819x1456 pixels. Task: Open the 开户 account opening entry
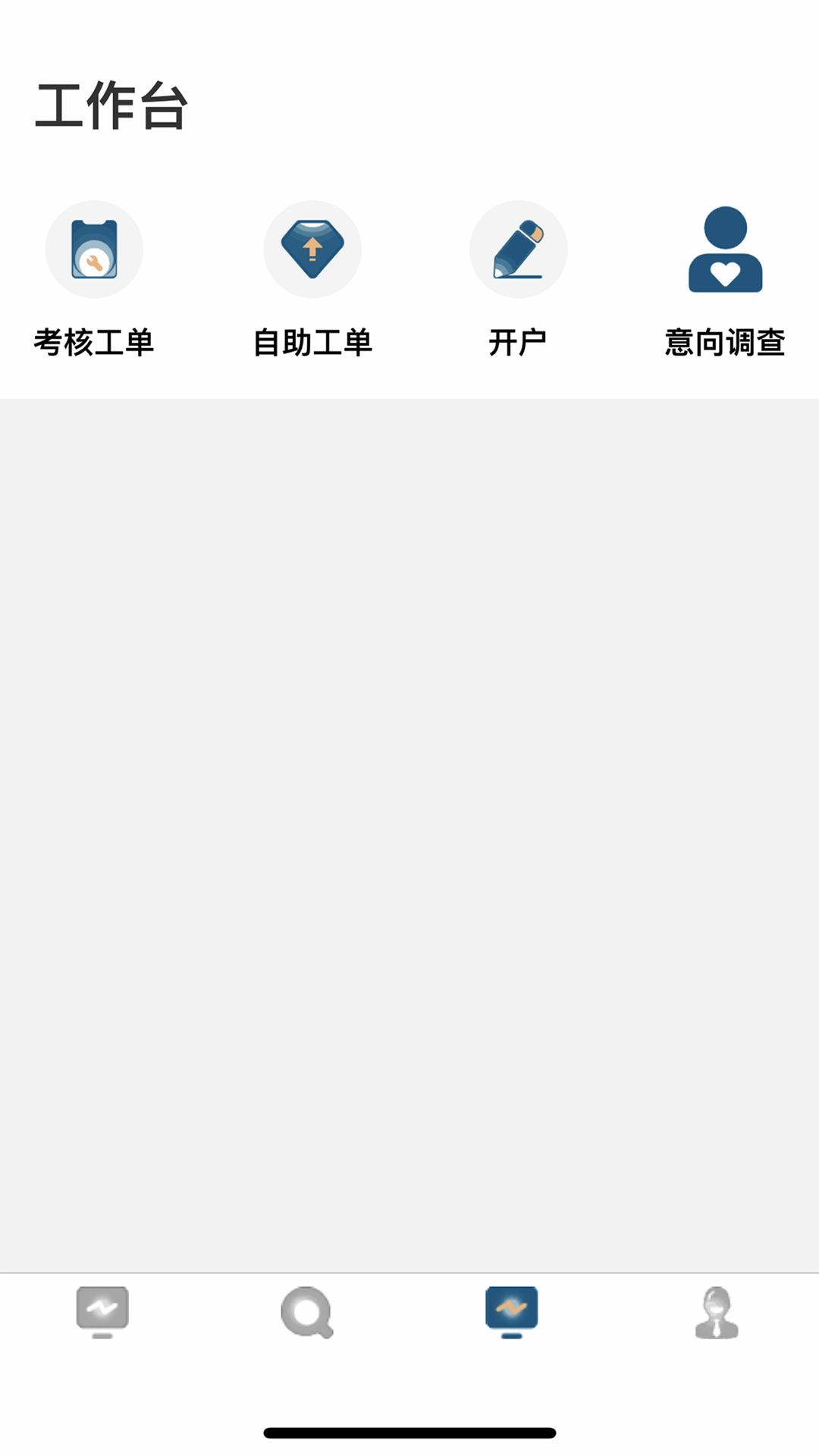point(518,249)
